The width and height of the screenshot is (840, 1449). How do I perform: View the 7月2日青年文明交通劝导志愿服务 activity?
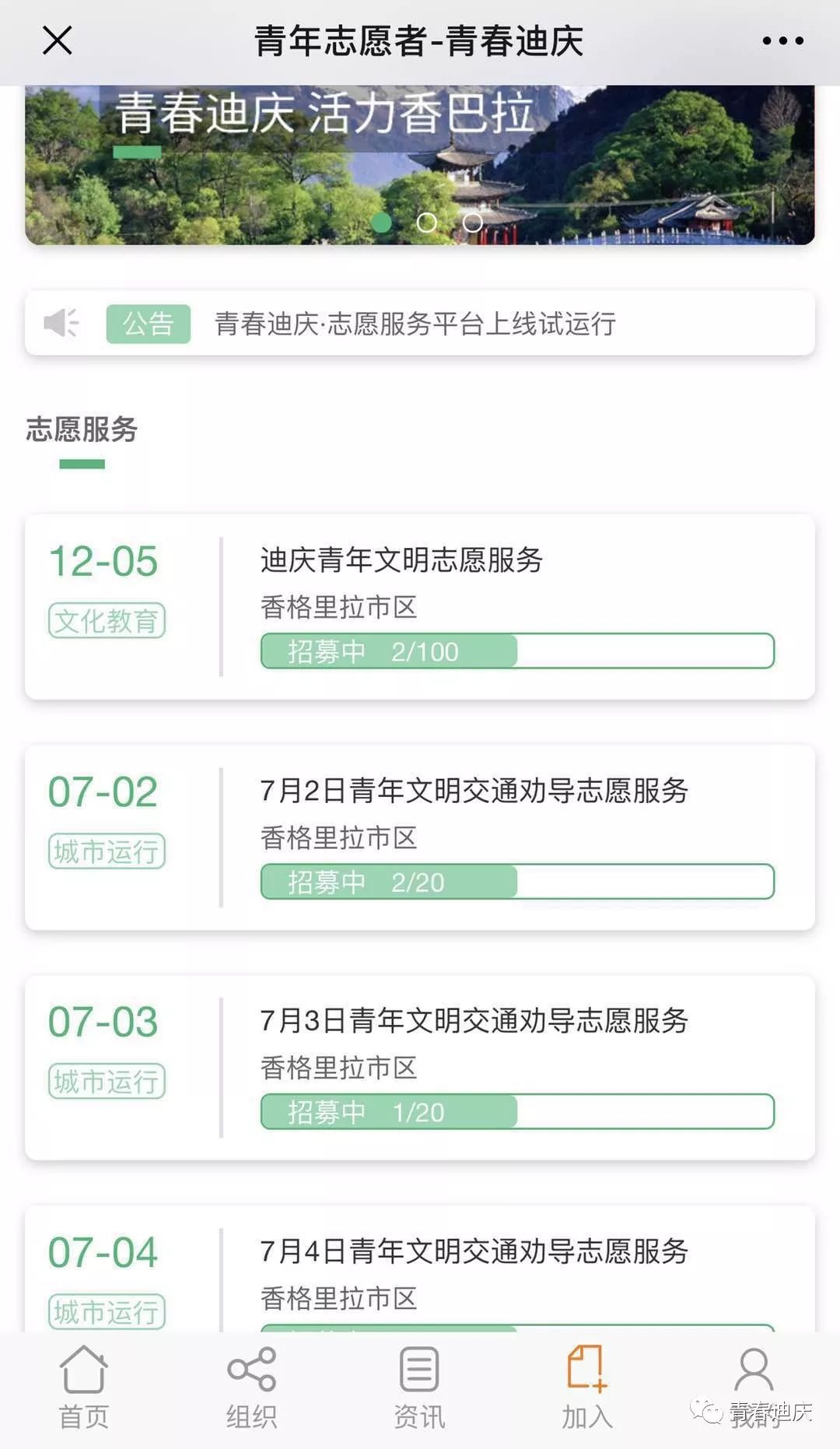420,837
